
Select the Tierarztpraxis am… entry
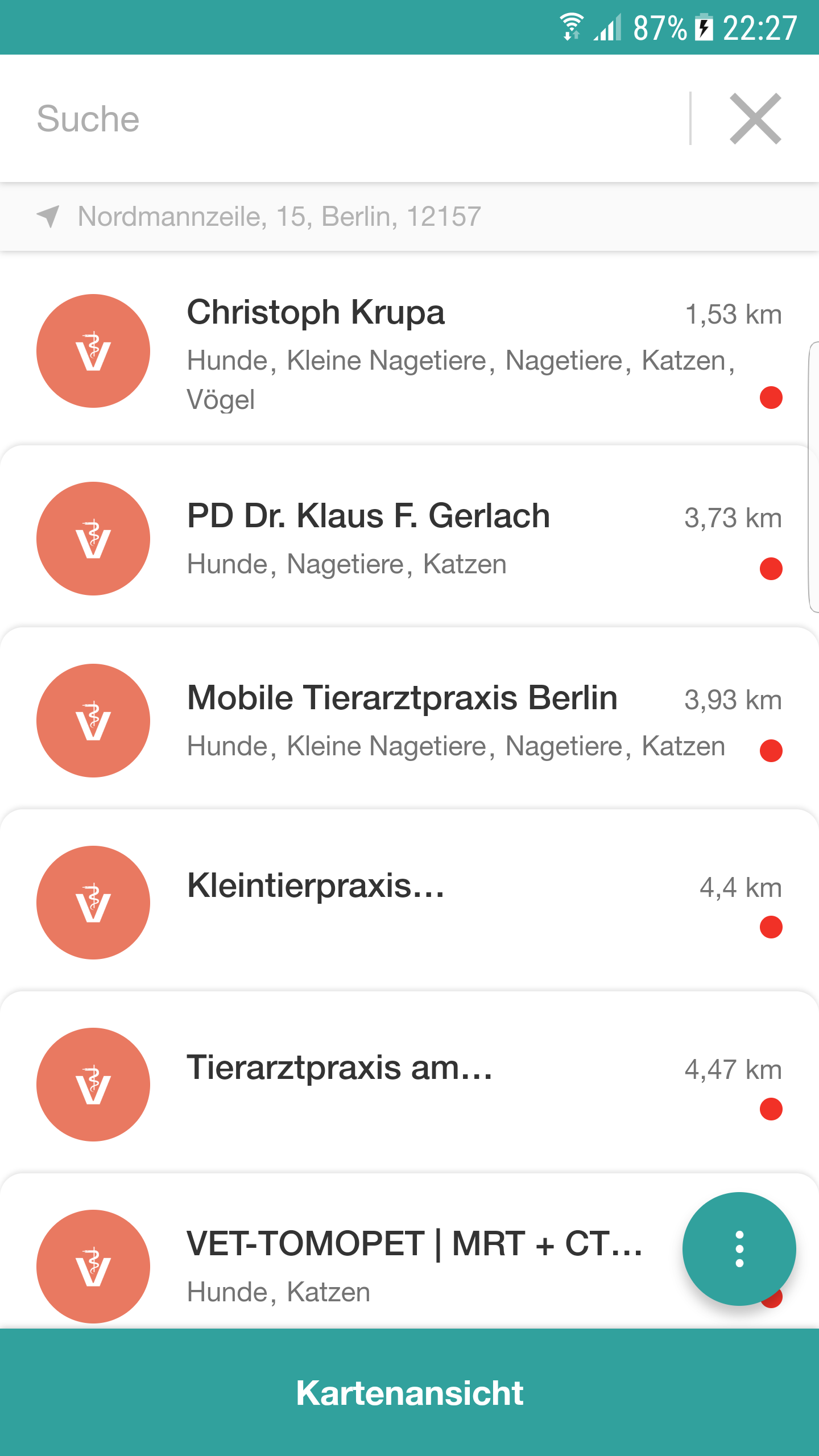(x=409, y=1083)
